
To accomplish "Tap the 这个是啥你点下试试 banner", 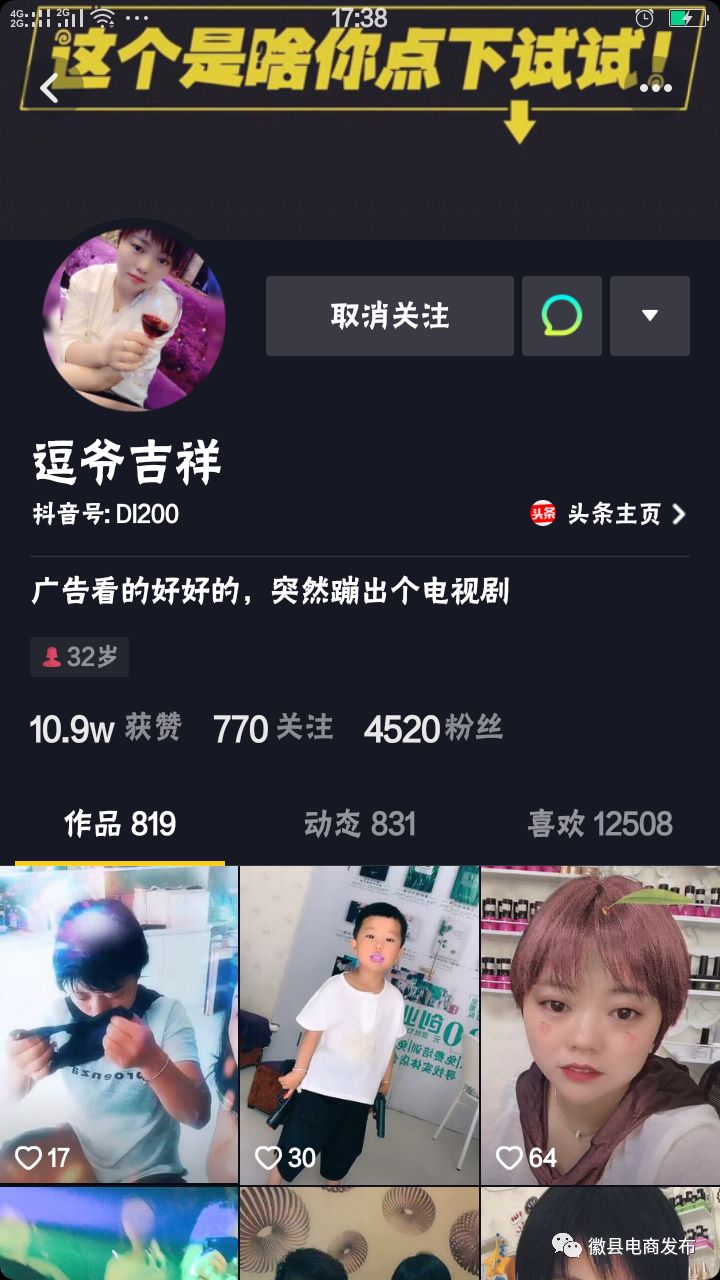I will click(x=360, y=60).
